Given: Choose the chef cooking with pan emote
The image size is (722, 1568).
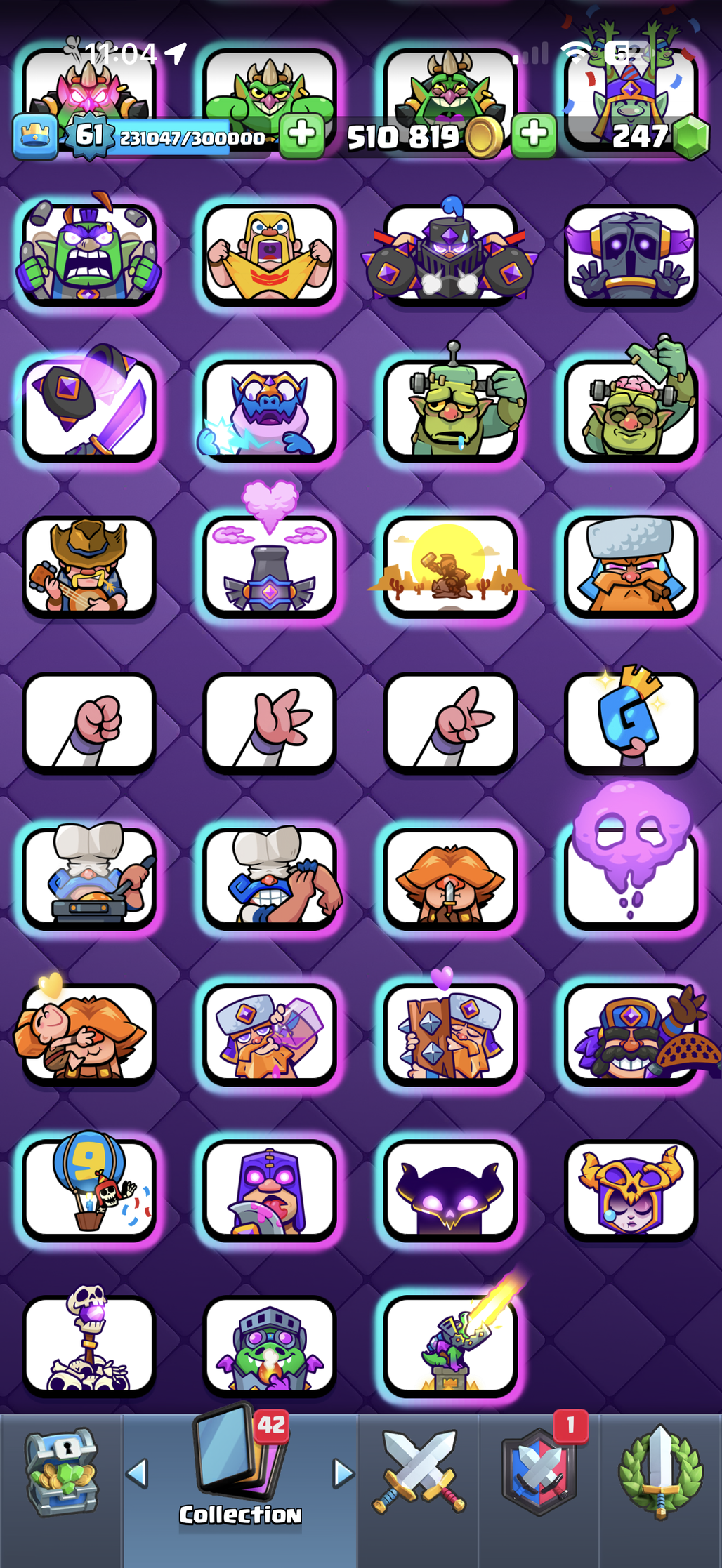Looking at the screenshot, I should [x=89, y=877].
